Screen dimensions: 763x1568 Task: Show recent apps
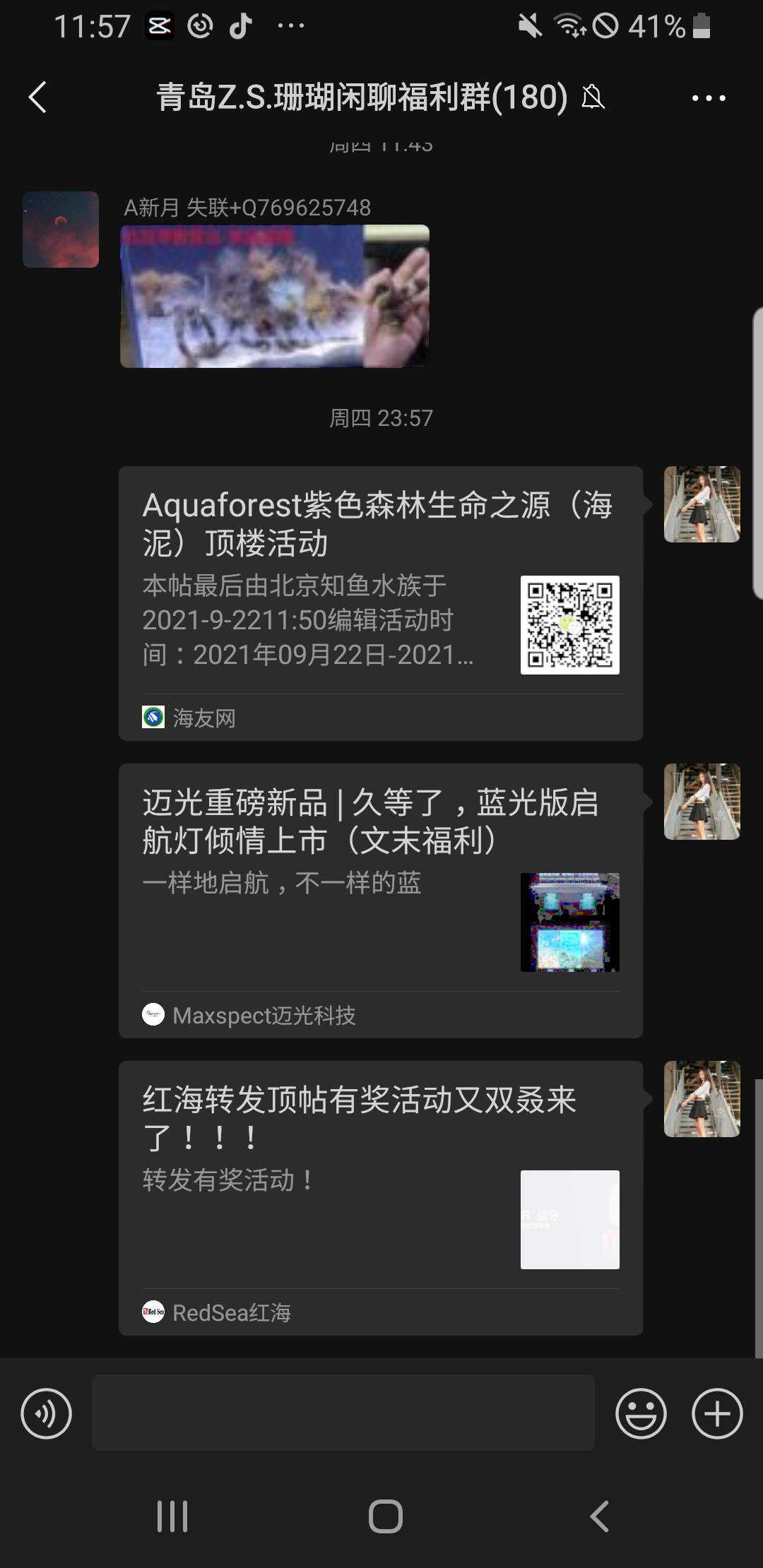tap(172, 1516)
